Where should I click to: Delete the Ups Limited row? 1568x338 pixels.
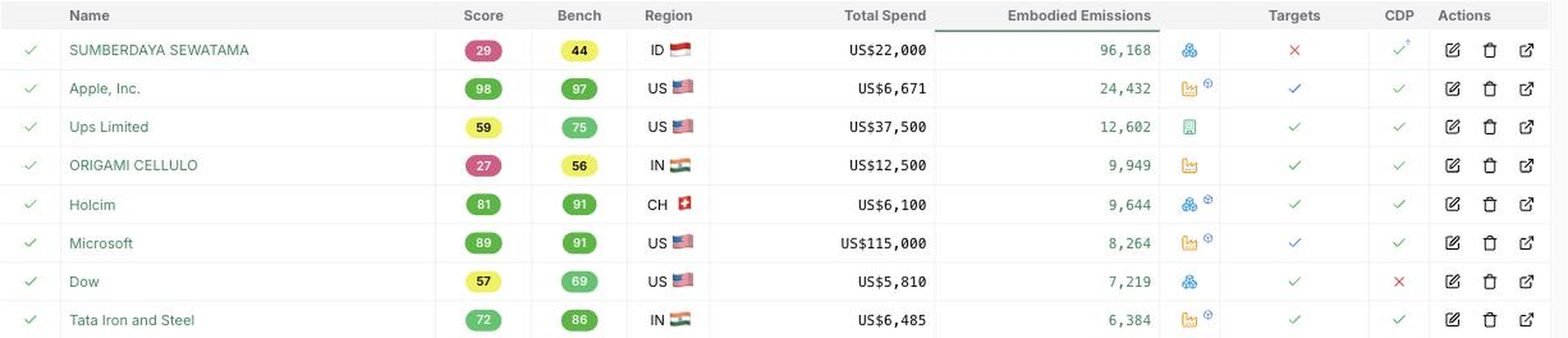[1489, 127]
